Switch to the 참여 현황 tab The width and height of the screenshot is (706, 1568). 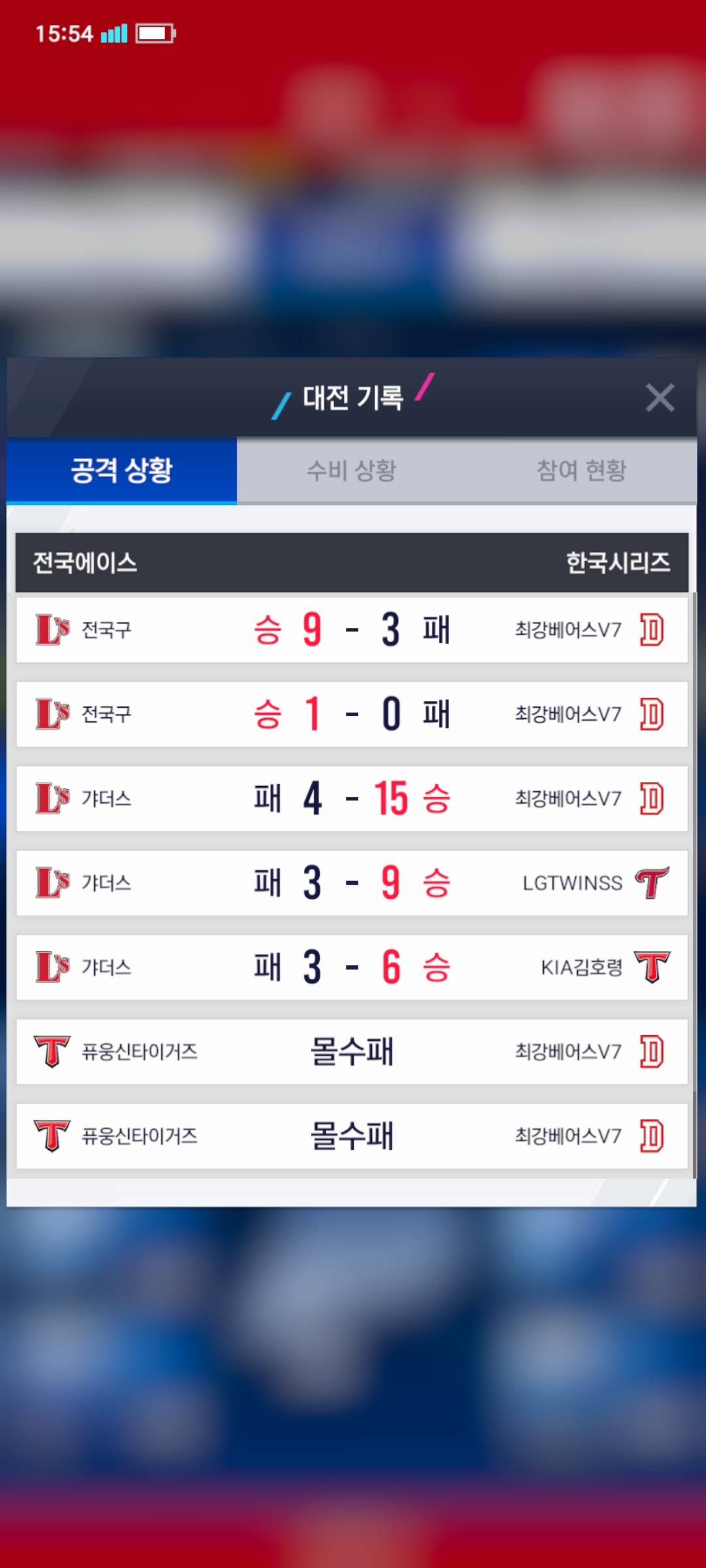click(581, 470)
